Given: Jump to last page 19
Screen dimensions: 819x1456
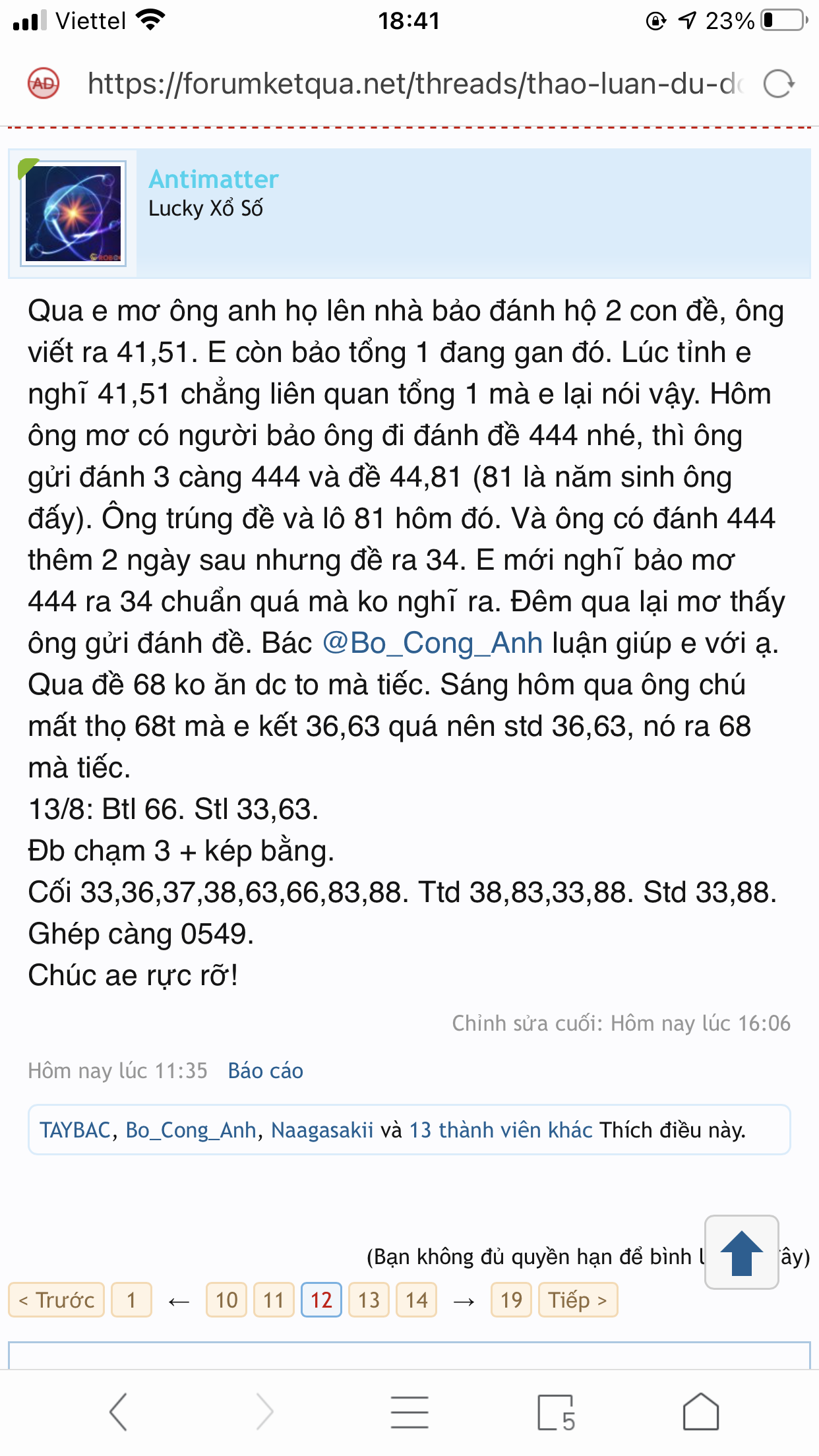Looking at the screenshot, I should pos(511,1300).
